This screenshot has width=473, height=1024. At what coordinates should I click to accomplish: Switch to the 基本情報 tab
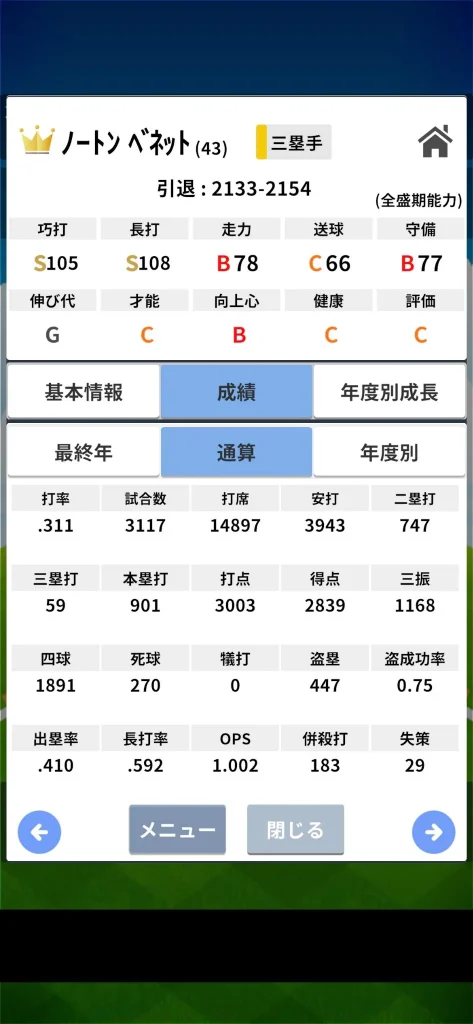[83, 392]
